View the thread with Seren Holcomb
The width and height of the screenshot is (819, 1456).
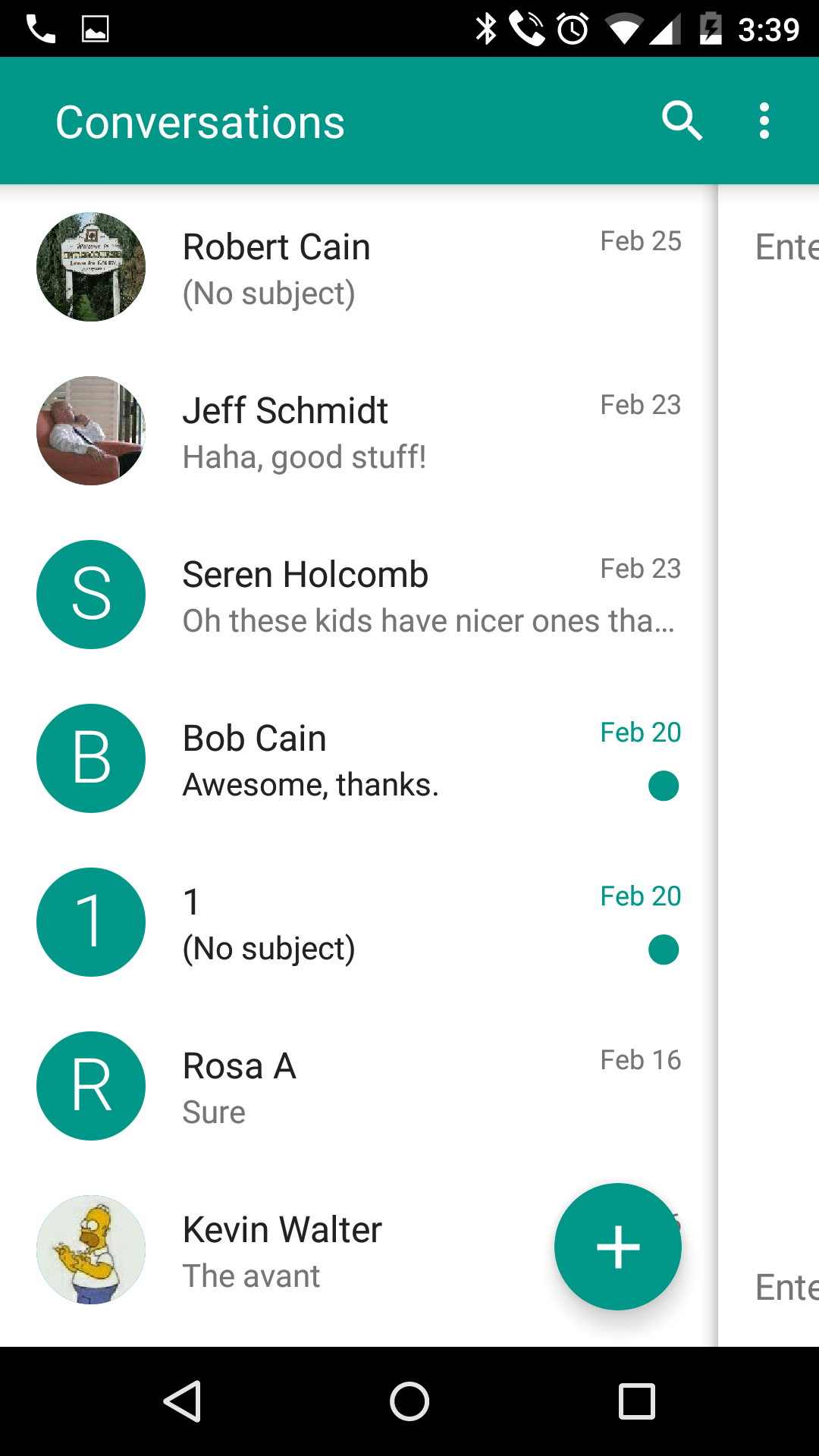point(359,595)
